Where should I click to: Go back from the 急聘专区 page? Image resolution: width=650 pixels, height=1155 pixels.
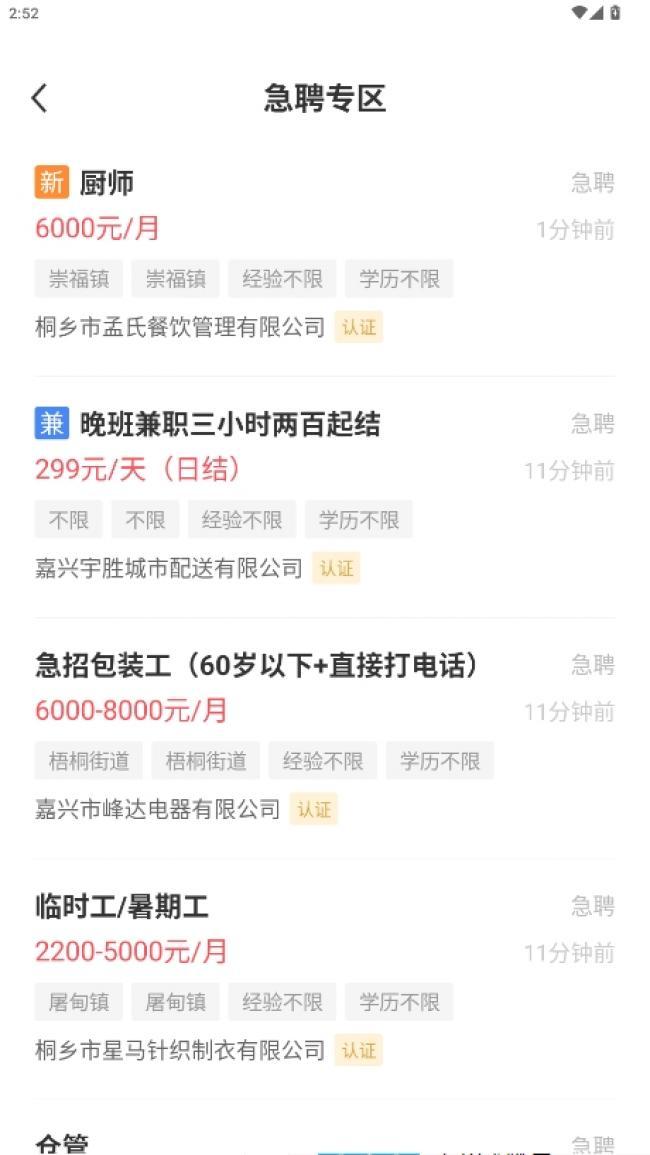coord(39,98)
